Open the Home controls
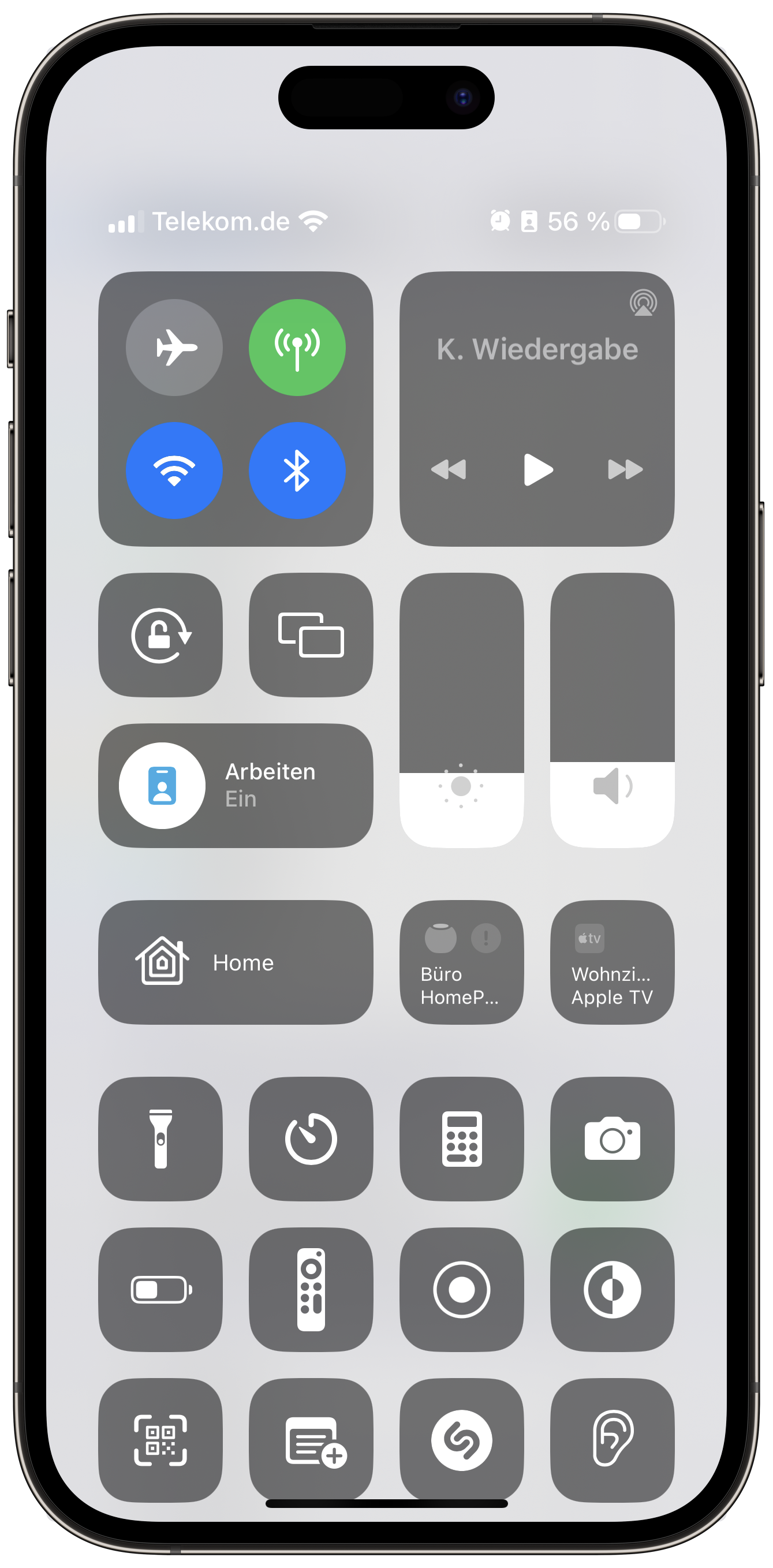Viewport: 773px width, 1568px height. tap(236, 962)
